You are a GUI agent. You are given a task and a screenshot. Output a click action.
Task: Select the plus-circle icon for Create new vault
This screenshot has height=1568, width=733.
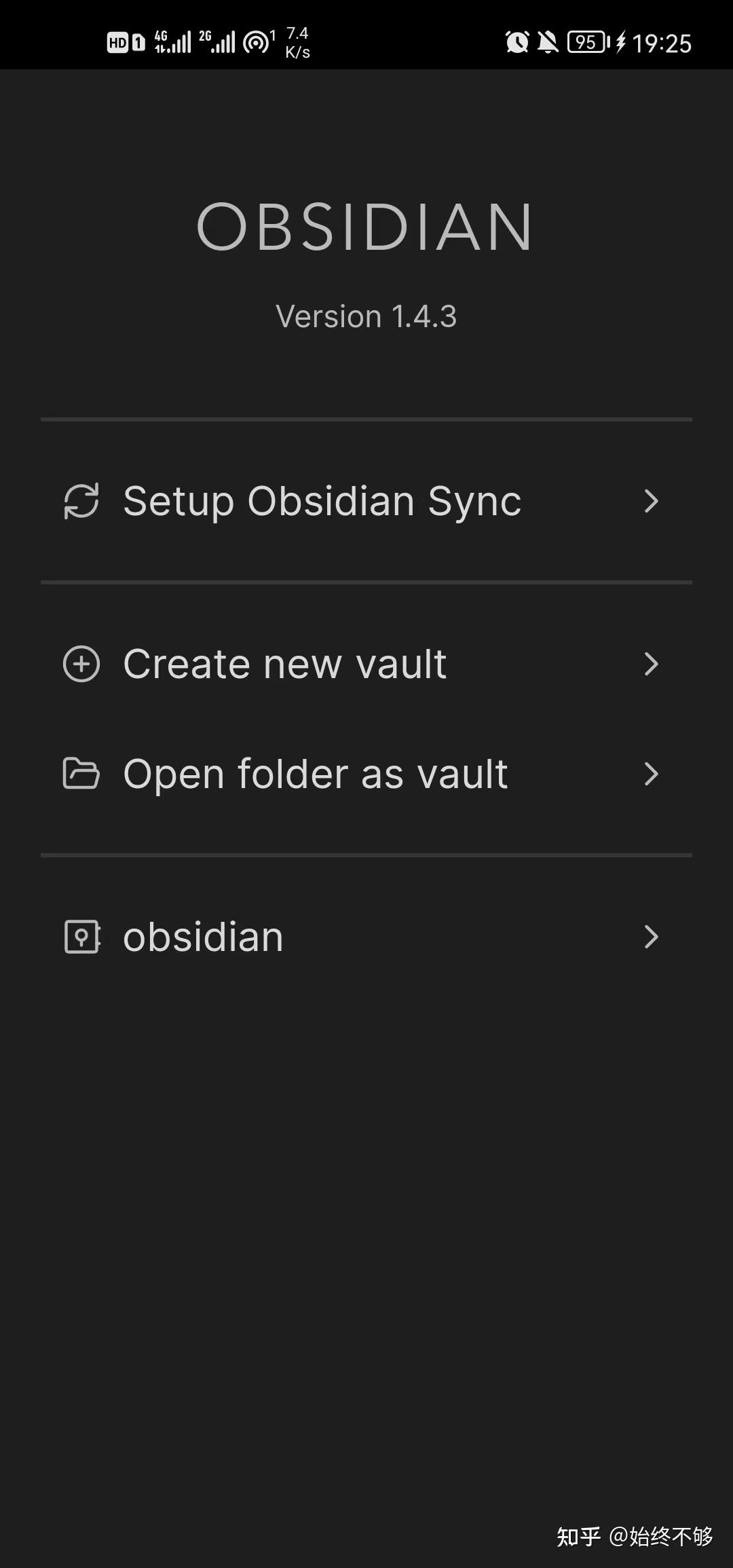81,664
